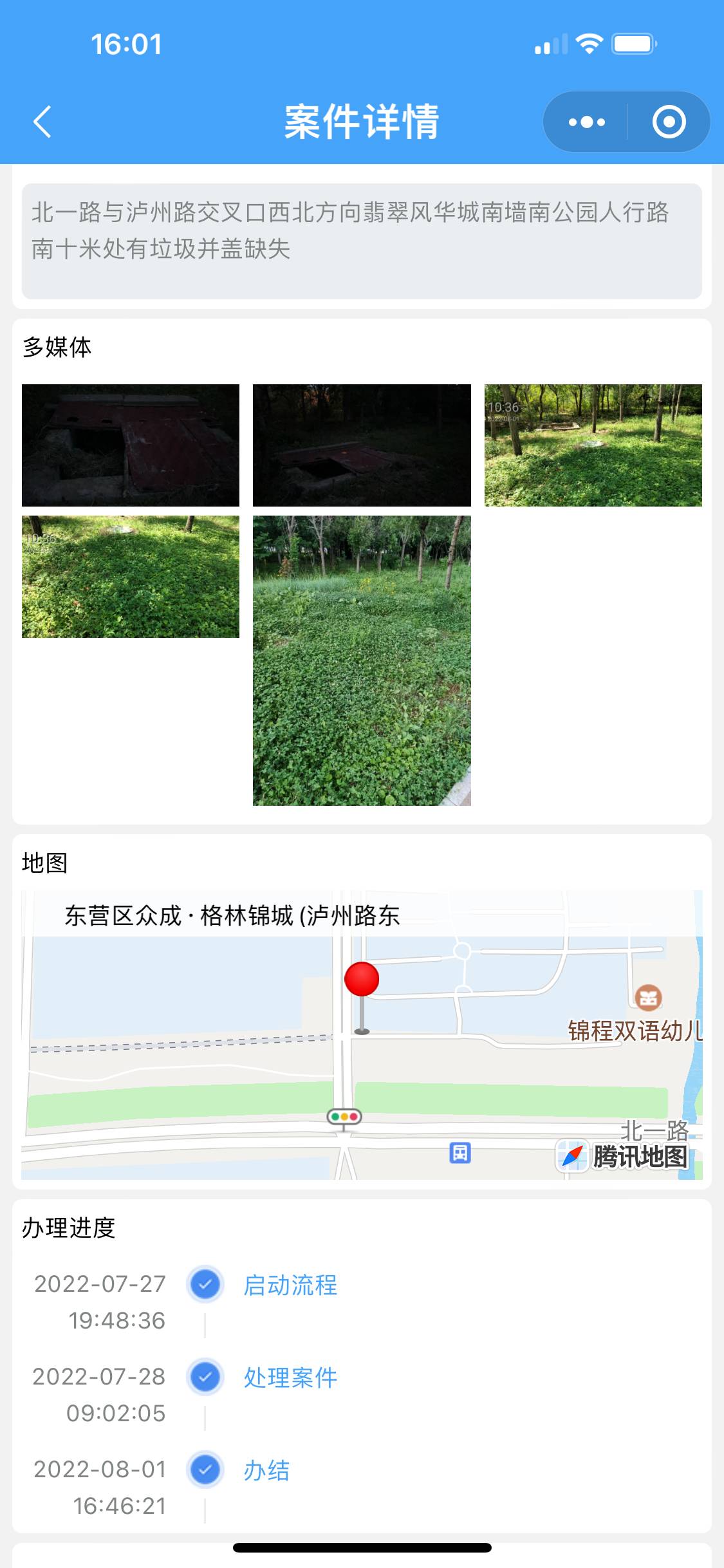Image resolution: width=724 pixels, height=1568 pixels.
Task: Enlarge the green ground cover photo in the second row
Action: (131, 577)
